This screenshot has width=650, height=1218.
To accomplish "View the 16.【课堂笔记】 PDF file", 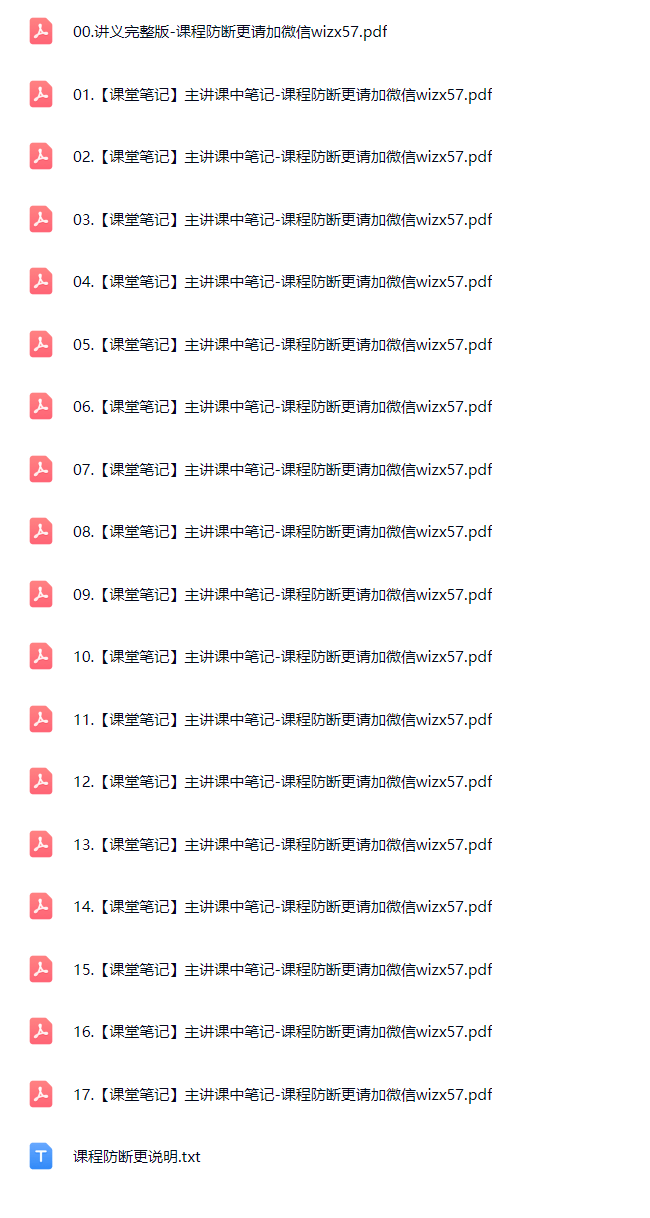I will [x=282, y=1032].
